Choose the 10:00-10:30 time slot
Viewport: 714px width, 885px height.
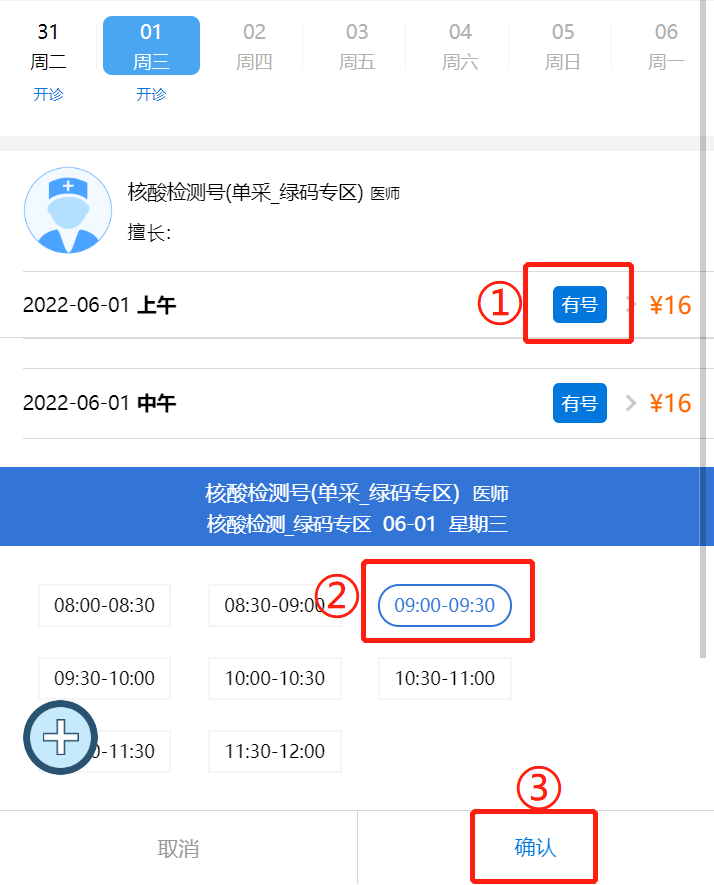pos(275,678)
